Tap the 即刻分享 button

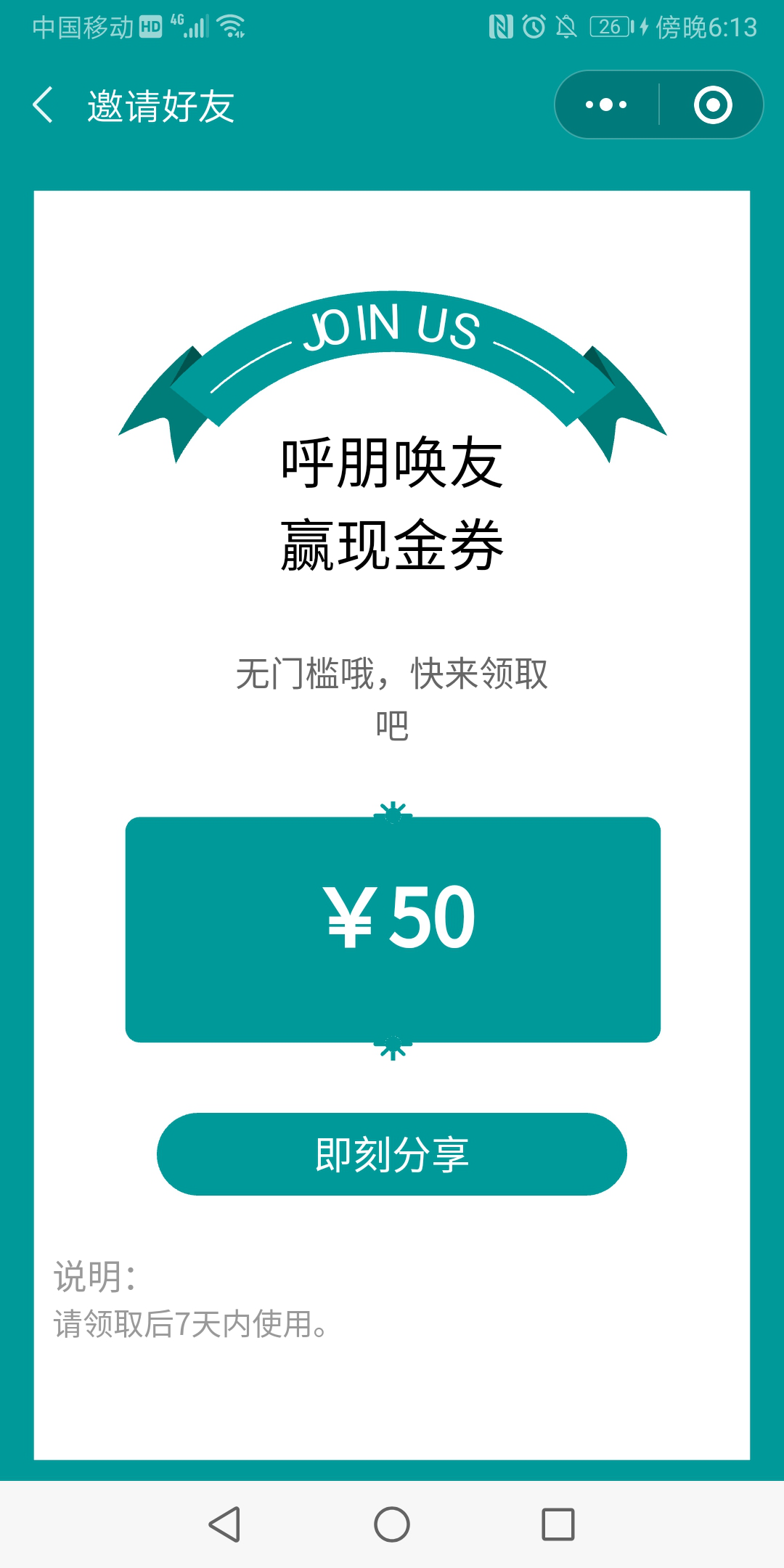[x=392, y=1154]
